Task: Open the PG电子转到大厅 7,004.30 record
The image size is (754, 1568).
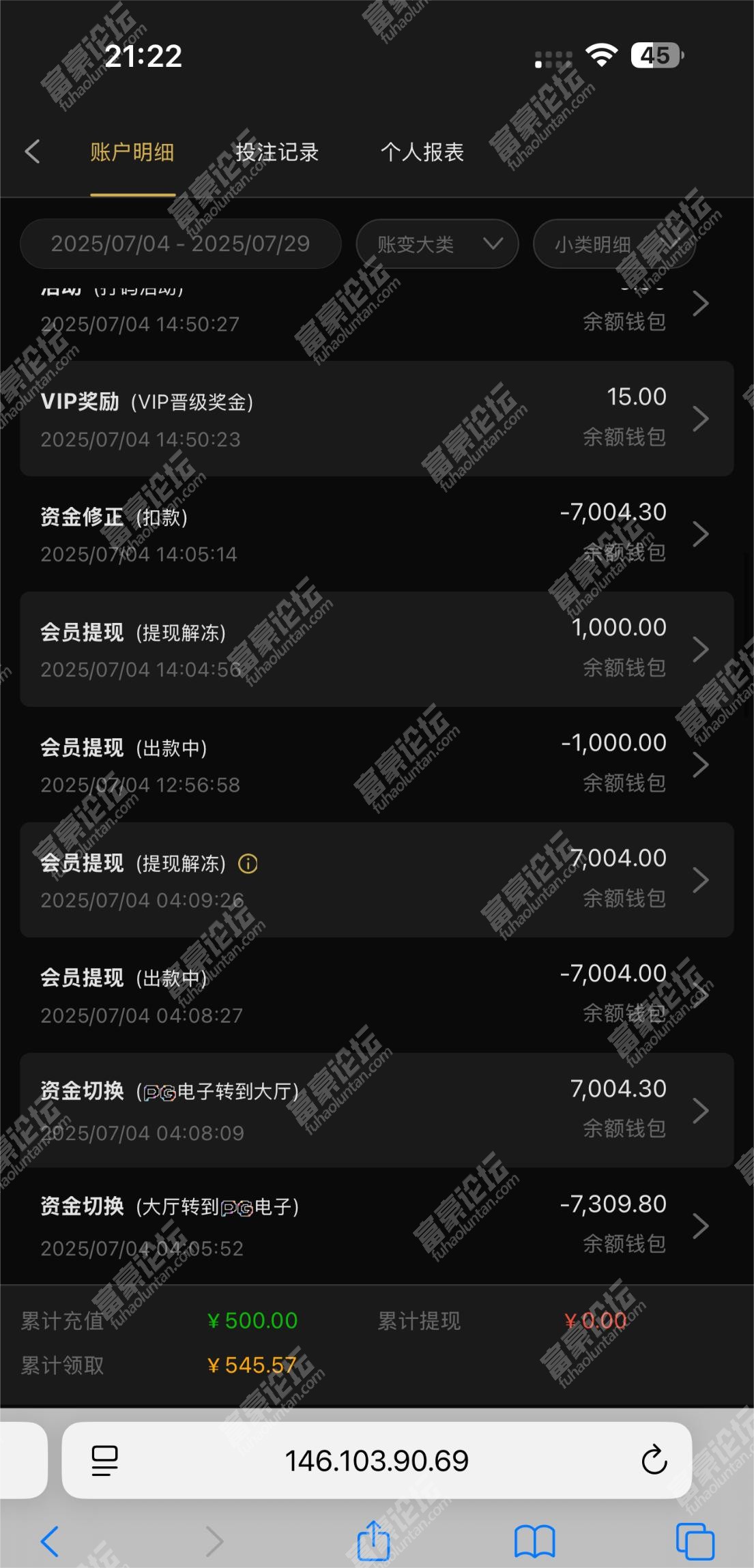Action: pyautogui.click(x=377, y=1110)
